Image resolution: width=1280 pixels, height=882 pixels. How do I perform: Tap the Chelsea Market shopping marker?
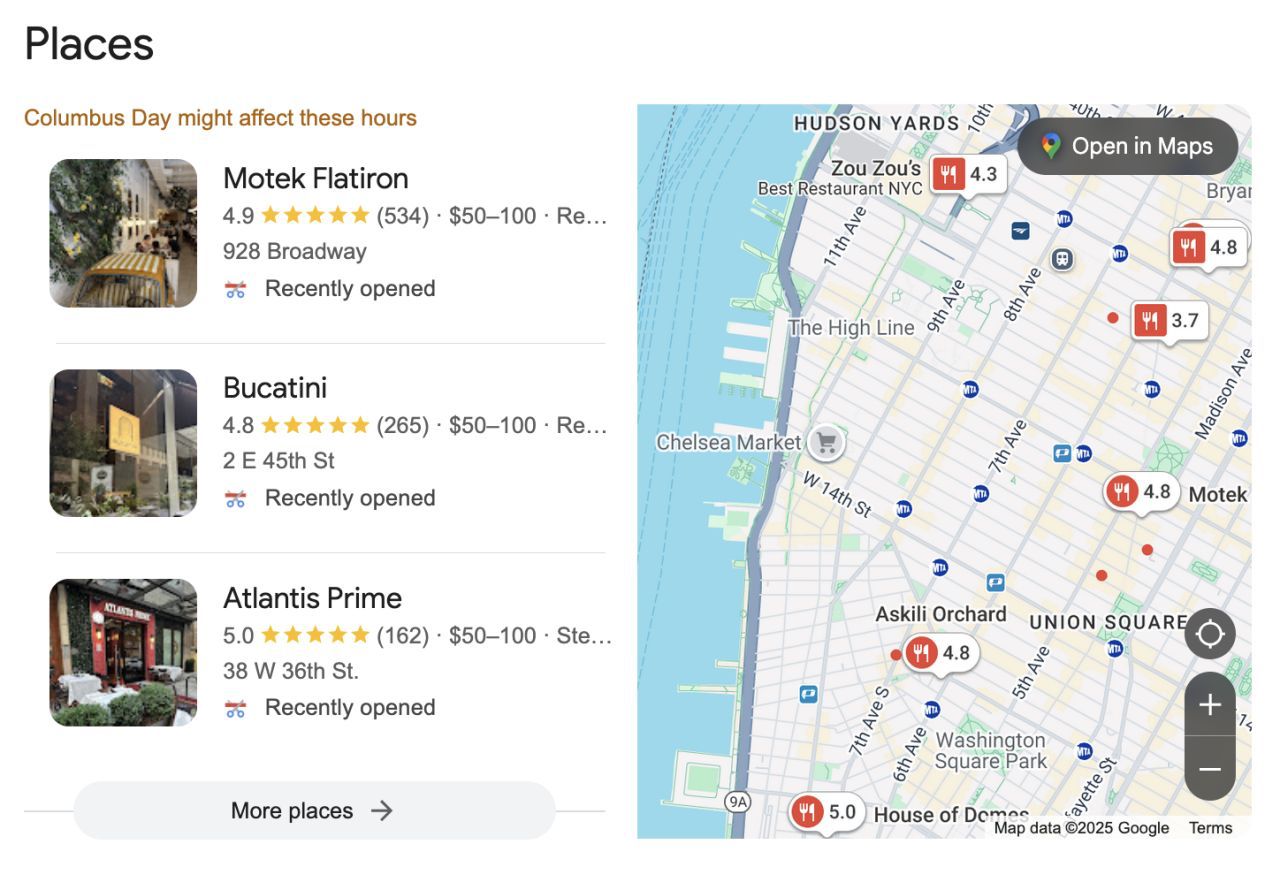click(826, 441)
